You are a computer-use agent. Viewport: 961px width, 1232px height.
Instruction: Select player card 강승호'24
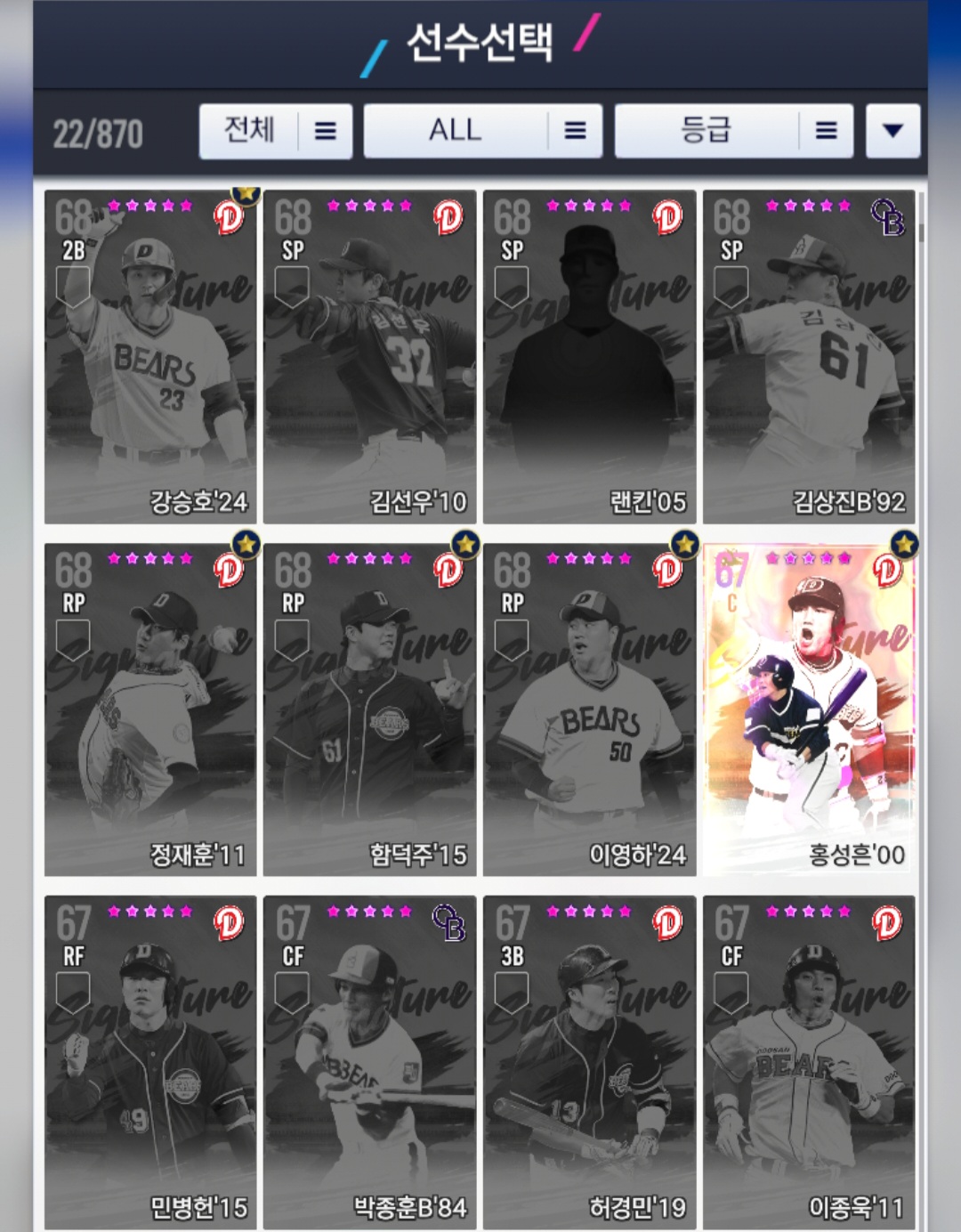pos(150,356)
